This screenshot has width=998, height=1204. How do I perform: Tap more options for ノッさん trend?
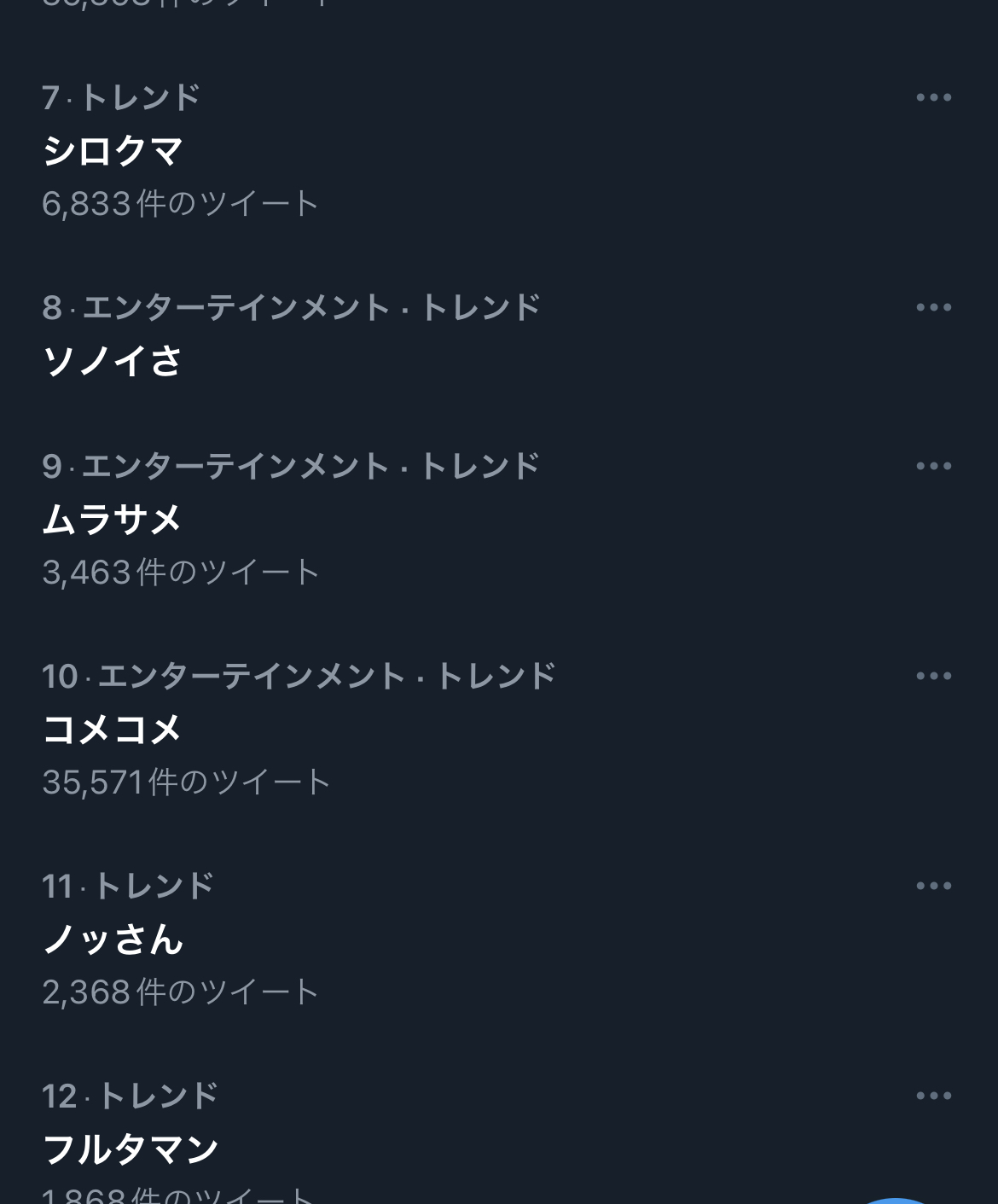(x=933, y=886)
